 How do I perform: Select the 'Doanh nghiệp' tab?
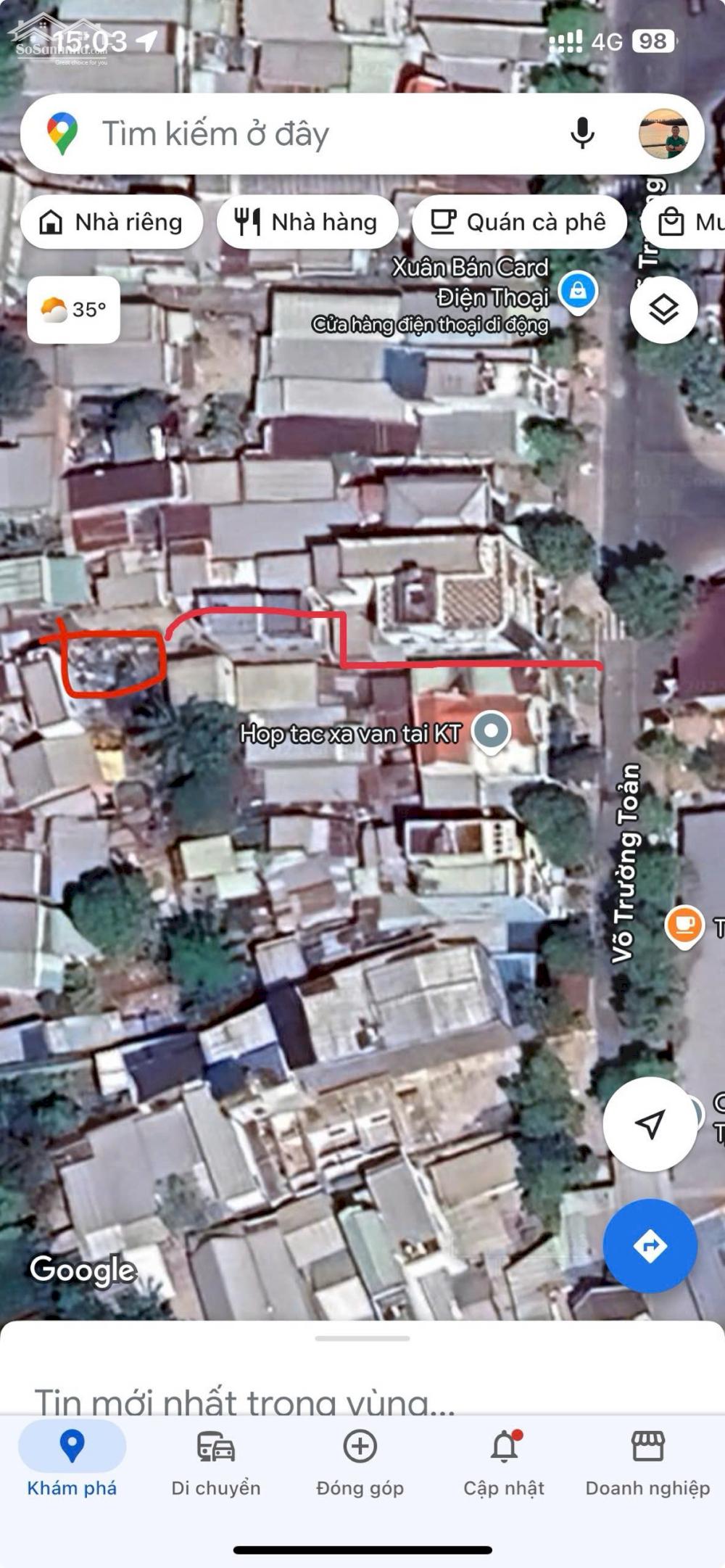click(647, 1459)
